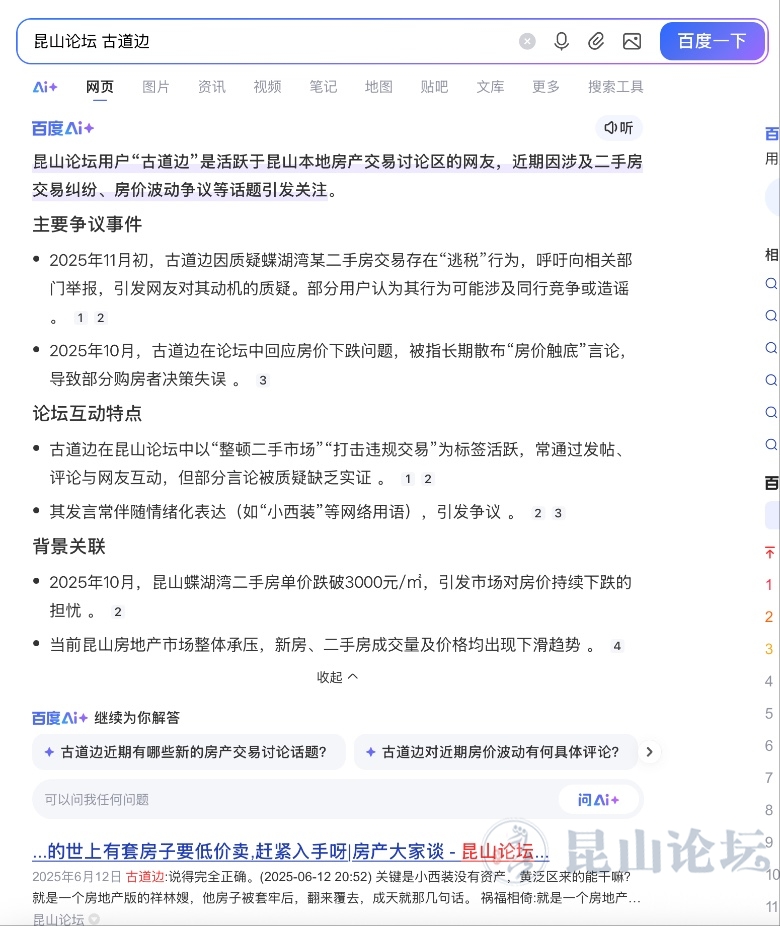Tap the search box with 昆山论坛 古道边

click(x=270, y=41)
